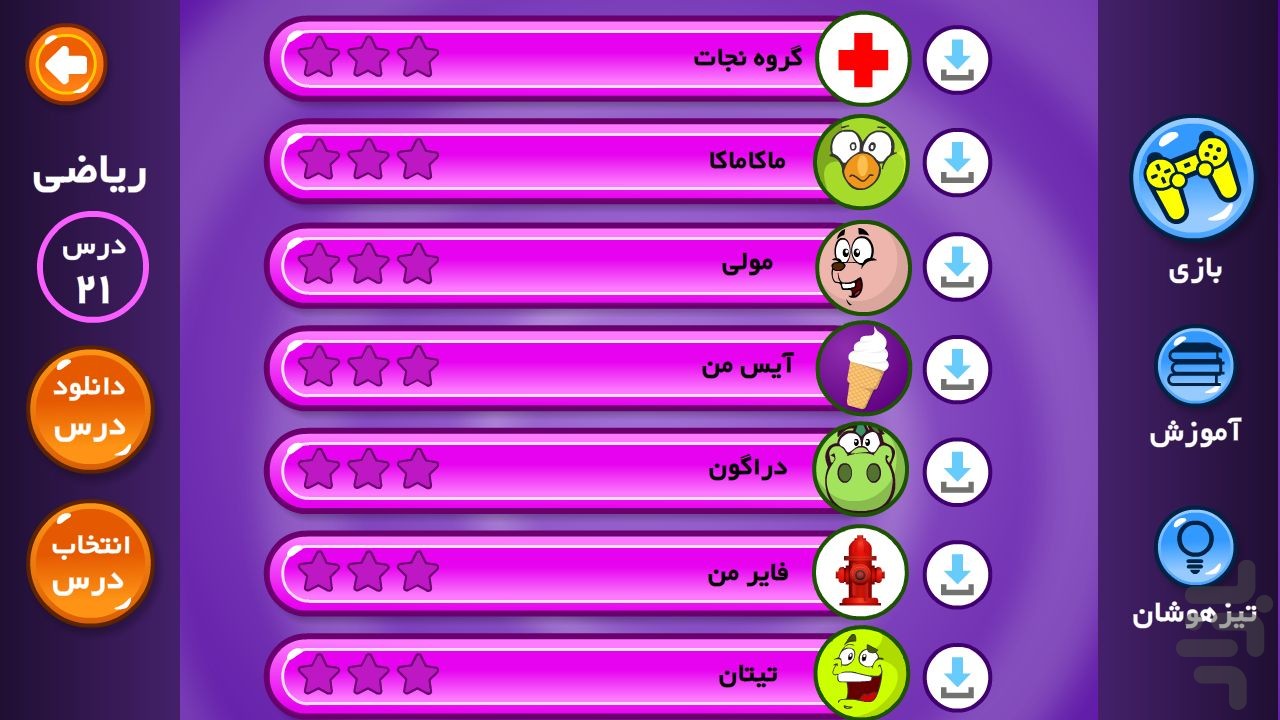Go back with the orange arrow
1280x720 pixels.
click(x=66, y=65)
